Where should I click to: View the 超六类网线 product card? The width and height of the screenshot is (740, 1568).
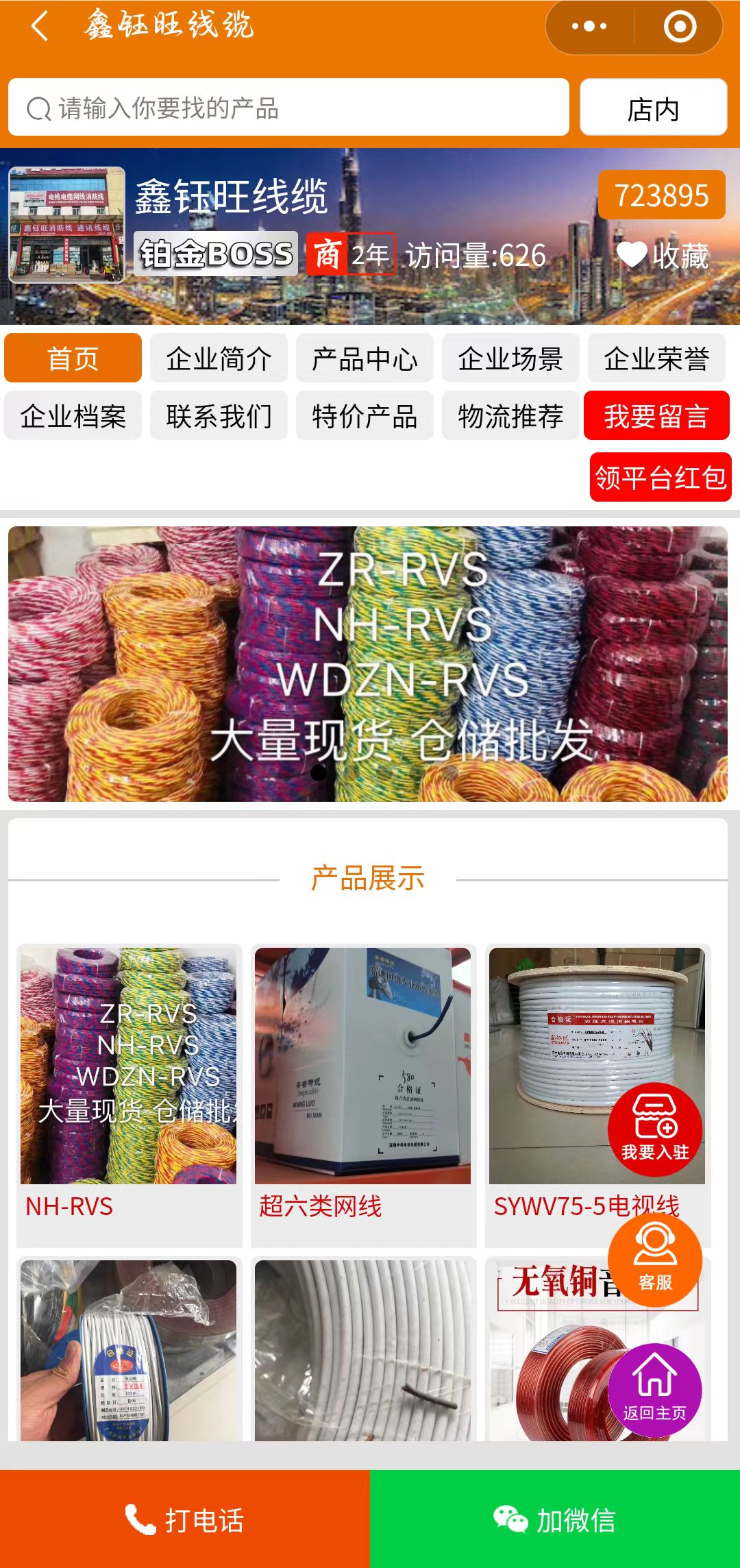pyautogui.click(x=363, y=1094)
